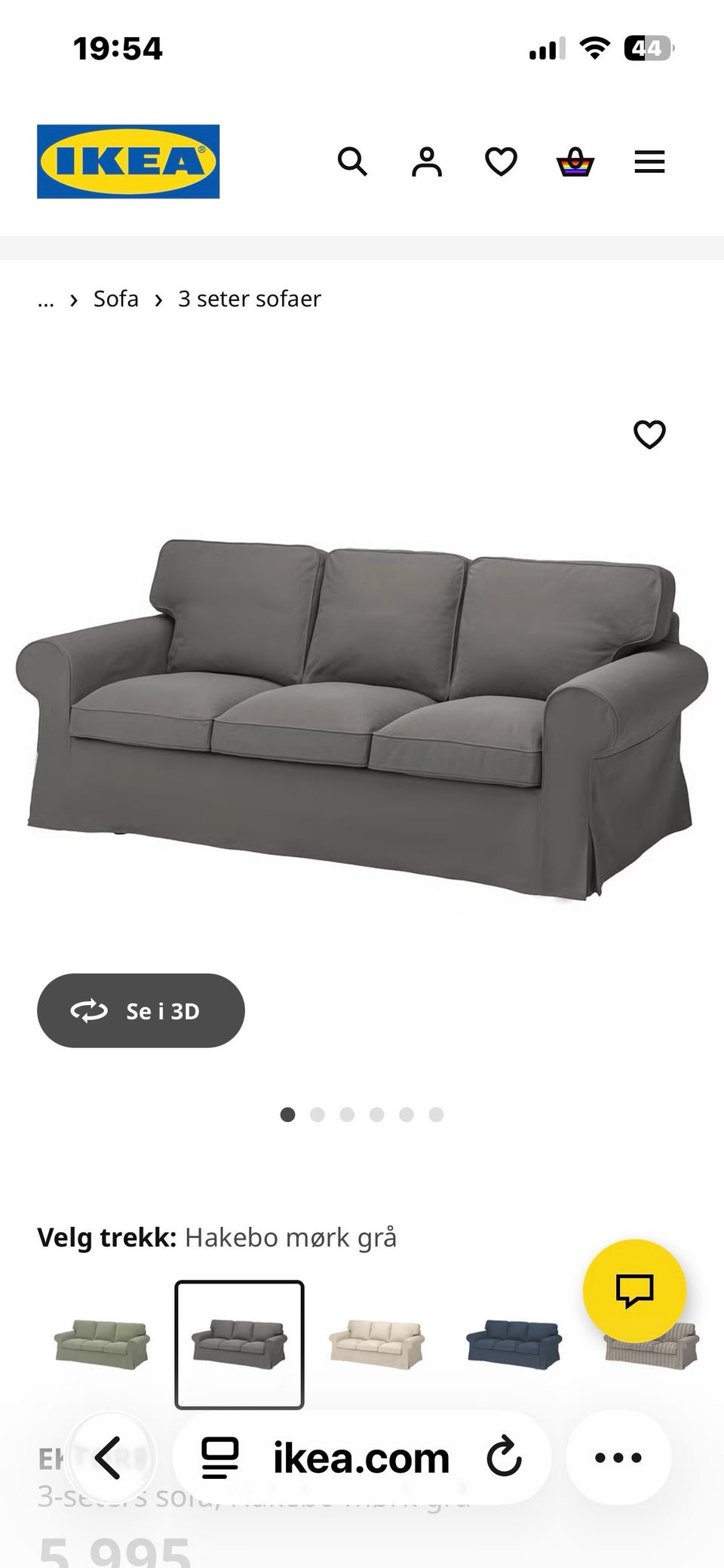Choose the dark grey Hakebo cover

(x=239, y=1345)
